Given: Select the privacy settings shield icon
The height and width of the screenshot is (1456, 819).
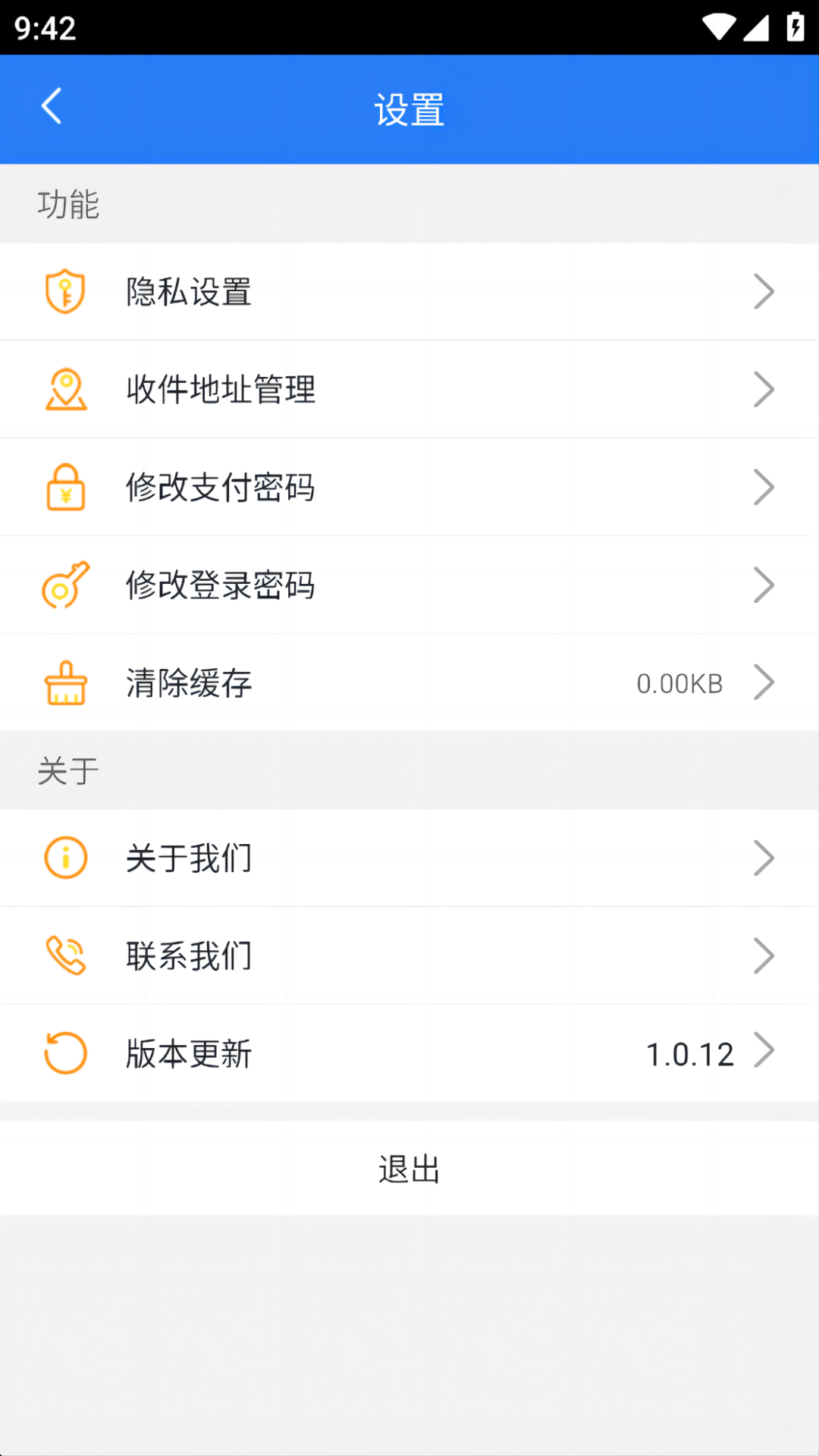Looking at the screenshot, I should [66, 291].
